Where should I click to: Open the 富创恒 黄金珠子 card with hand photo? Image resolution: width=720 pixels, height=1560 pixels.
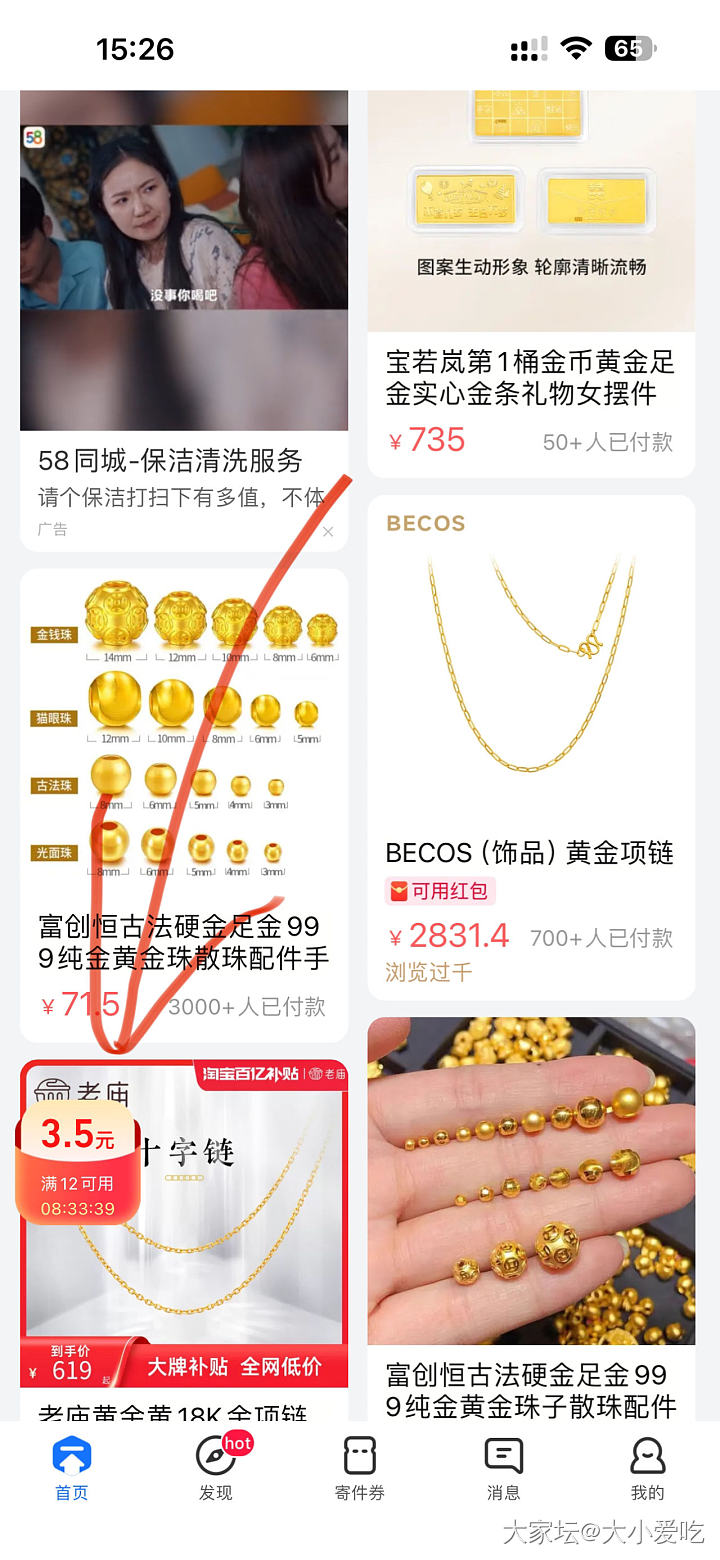coord(530,1200)
